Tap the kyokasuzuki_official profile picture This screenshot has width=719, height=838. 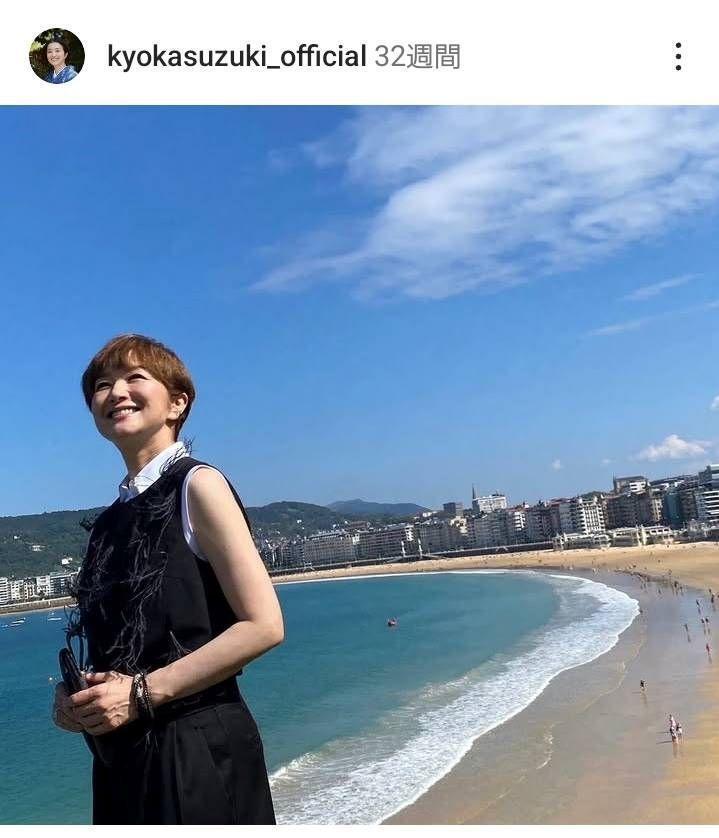57,56
